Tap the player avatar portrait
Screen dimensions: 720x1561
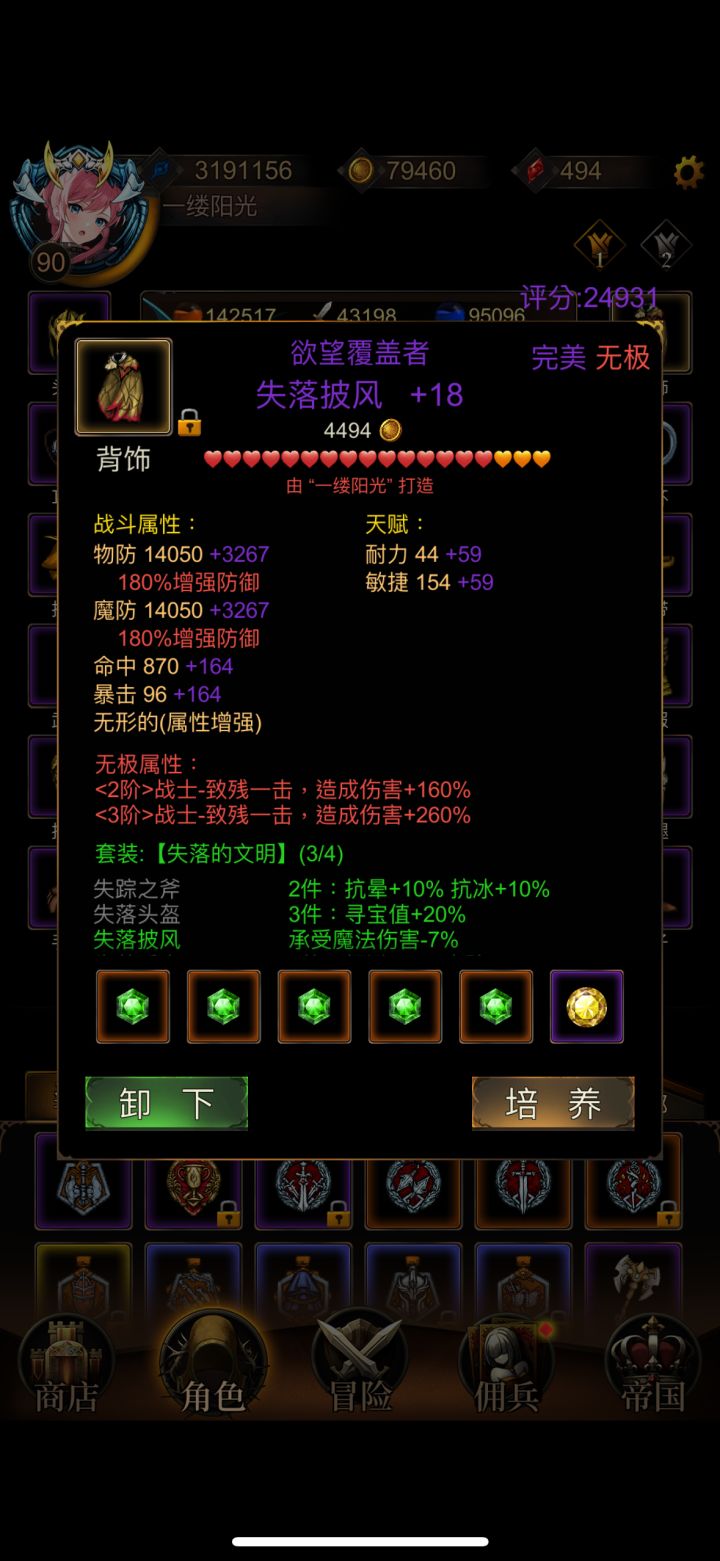click(x=80, y=210)
